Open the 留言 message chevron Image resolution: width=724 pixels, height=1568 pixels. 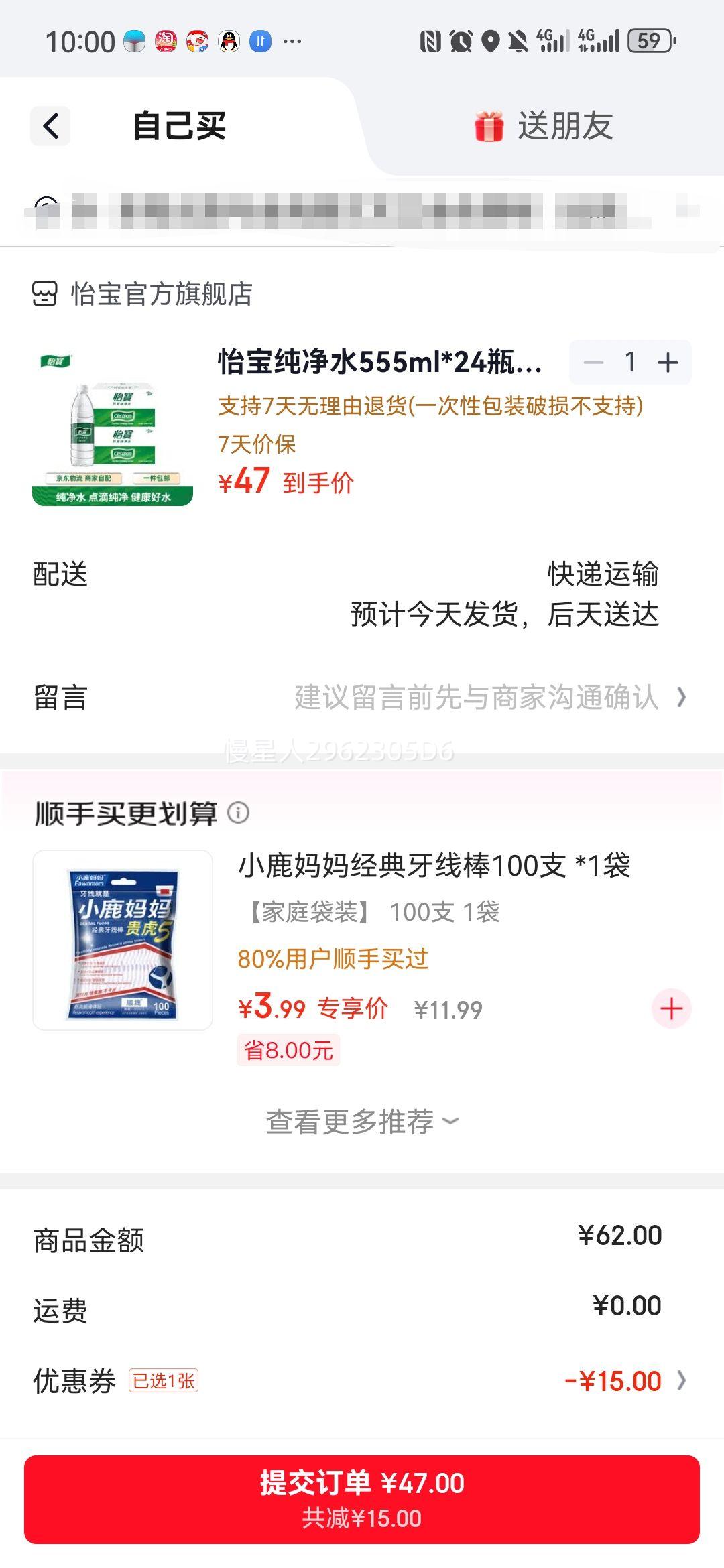click(x=680, y=697)
